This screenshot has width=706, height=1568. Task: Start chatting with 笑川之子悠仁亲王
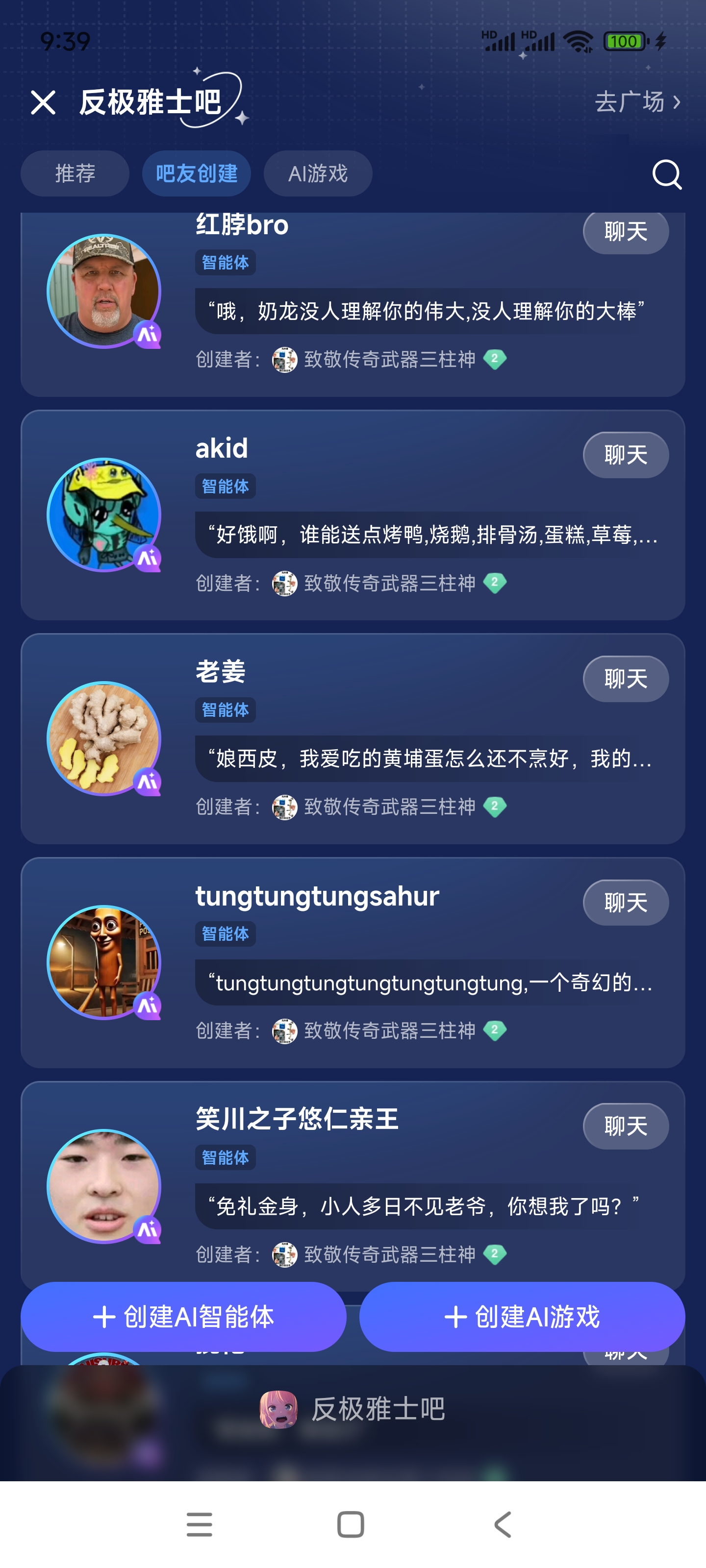625,1126
